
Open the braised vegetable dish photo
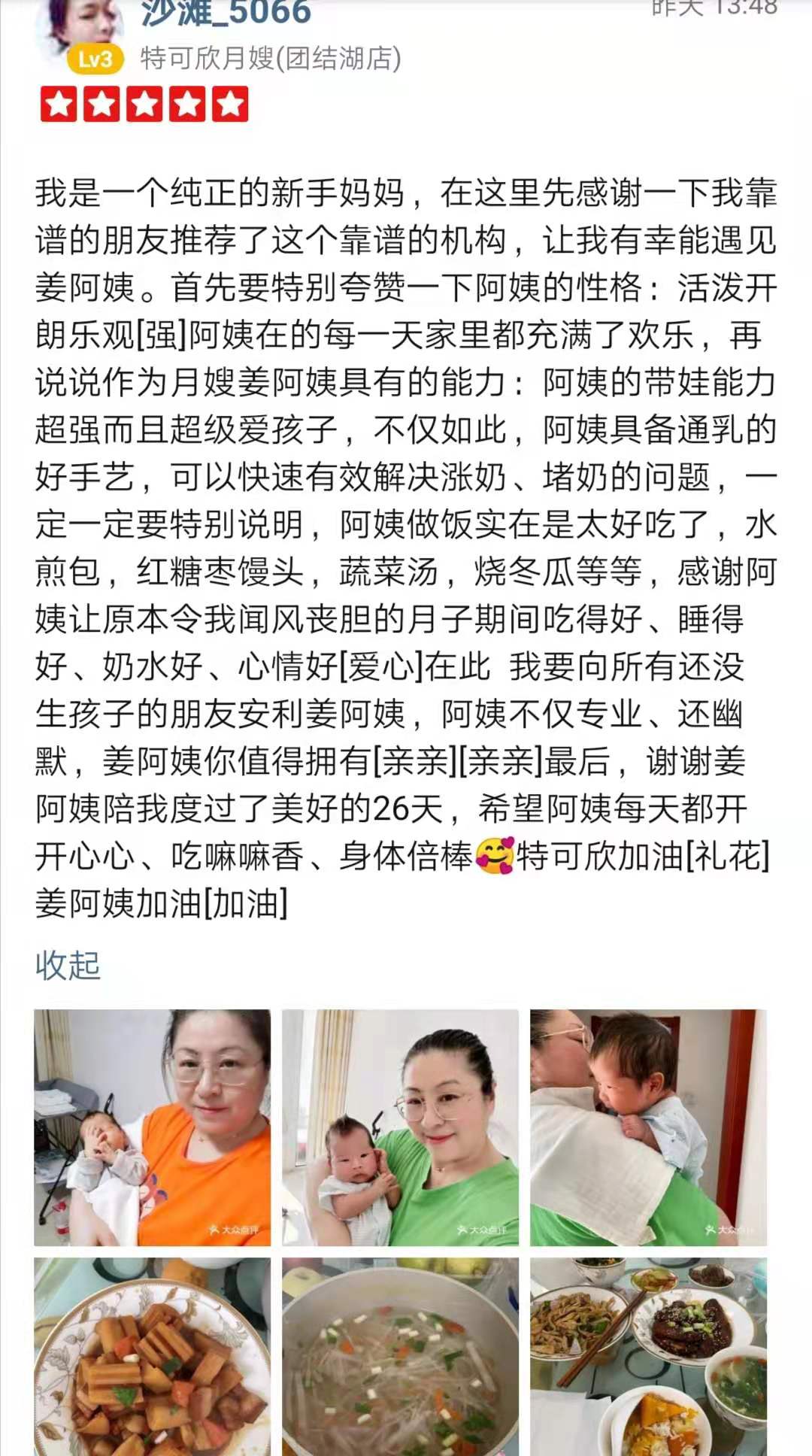coord(153,1357)
